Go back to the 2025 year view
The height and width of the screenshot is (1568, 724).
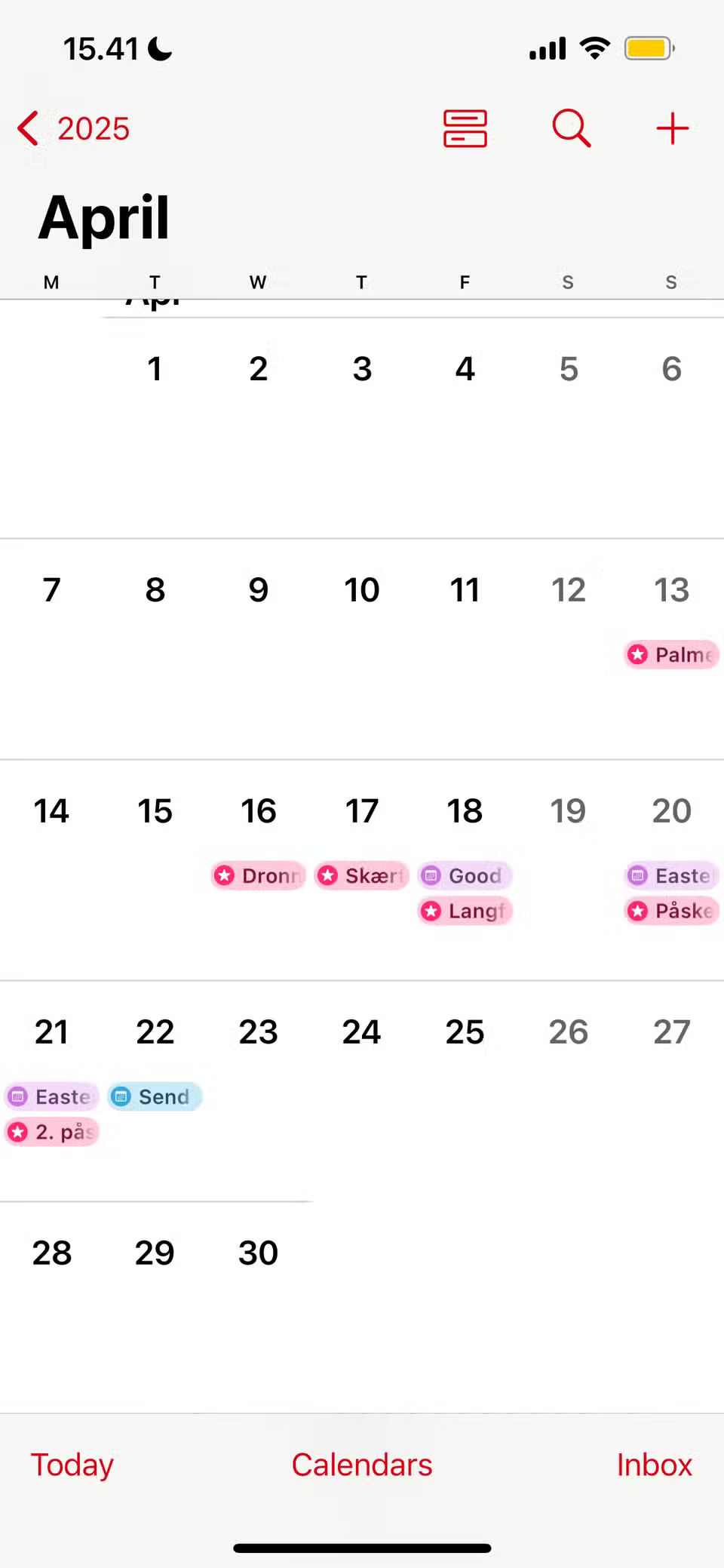coord(74,129)
